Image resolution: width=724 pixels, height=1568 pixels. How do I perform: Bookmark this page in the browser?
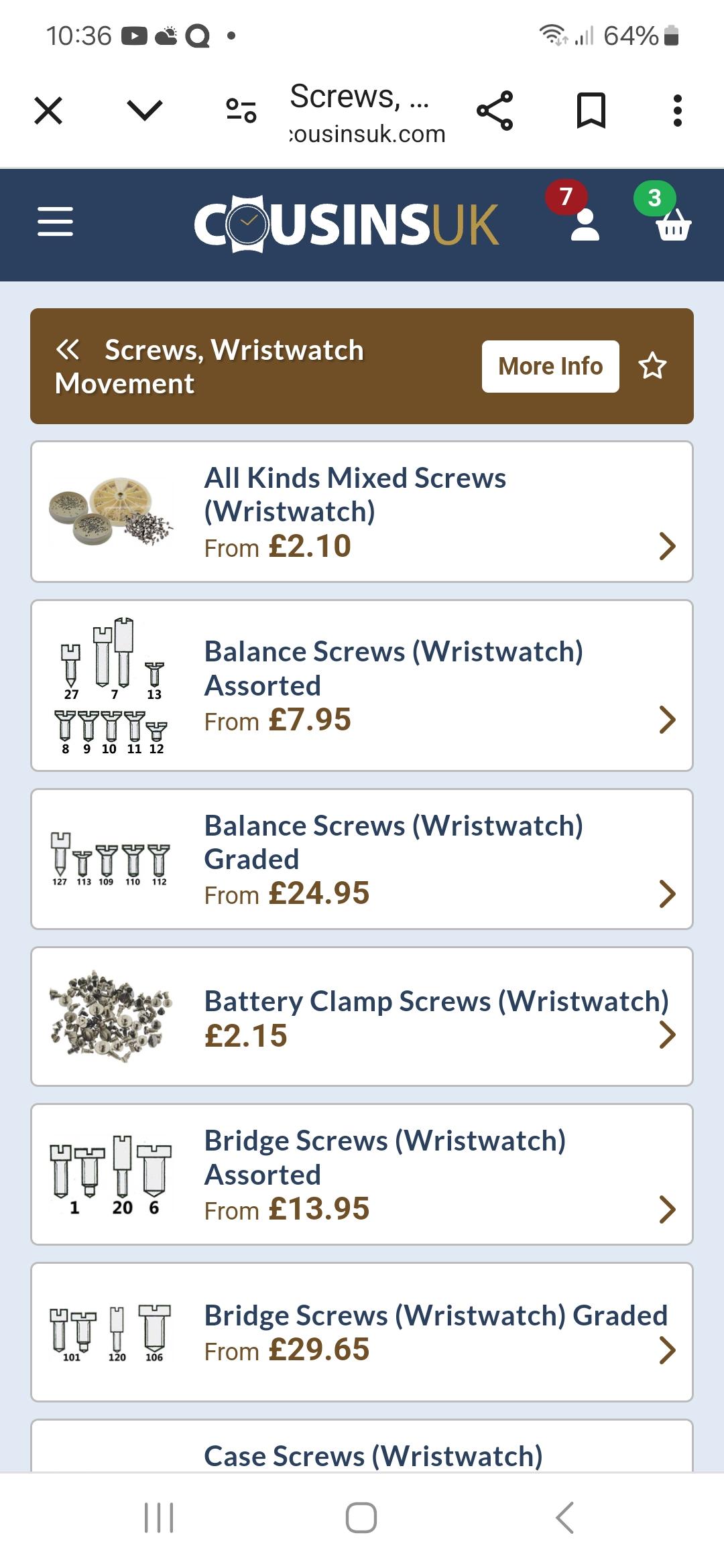coord(591,111)
